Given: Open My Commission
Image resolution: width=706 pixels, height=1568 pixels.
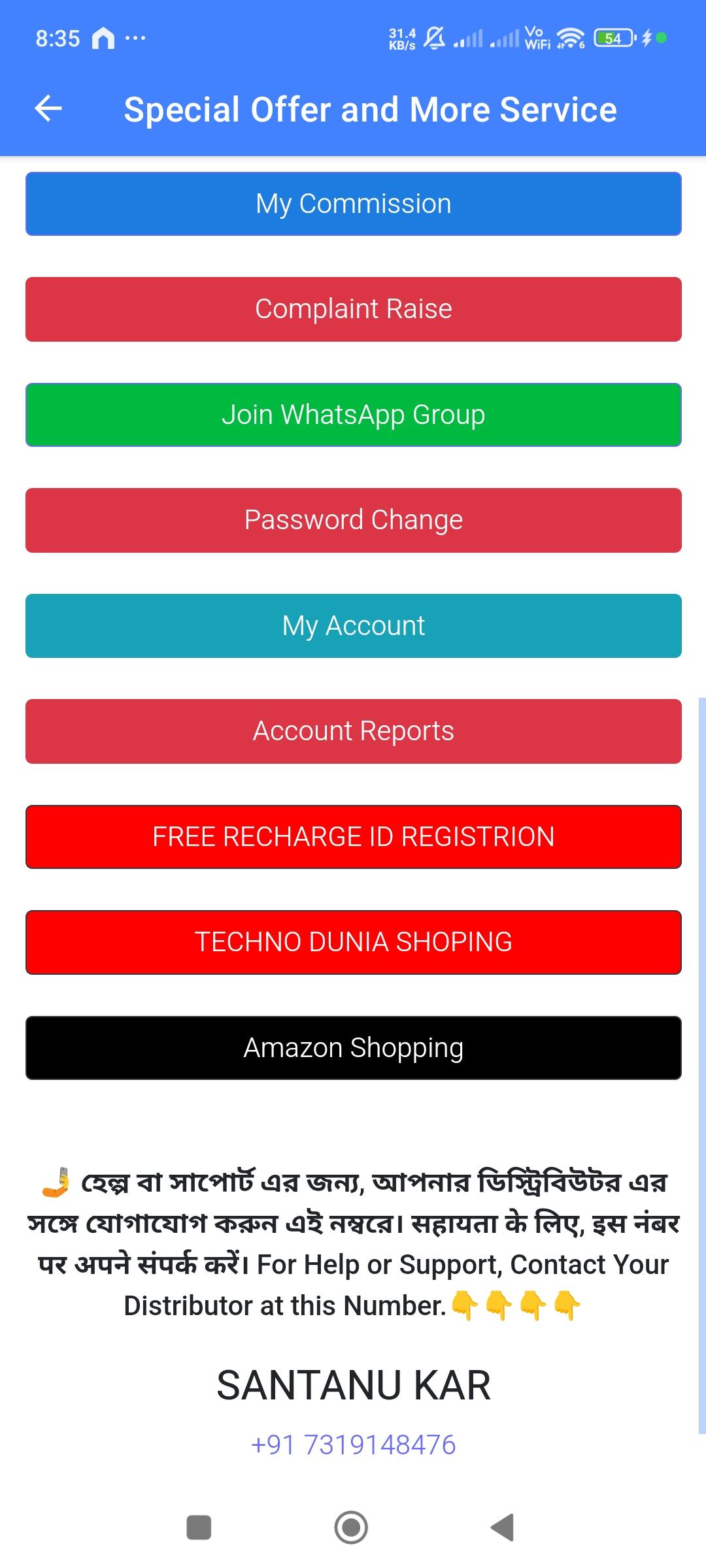Looking at the screenshot, I should point(354,204).
